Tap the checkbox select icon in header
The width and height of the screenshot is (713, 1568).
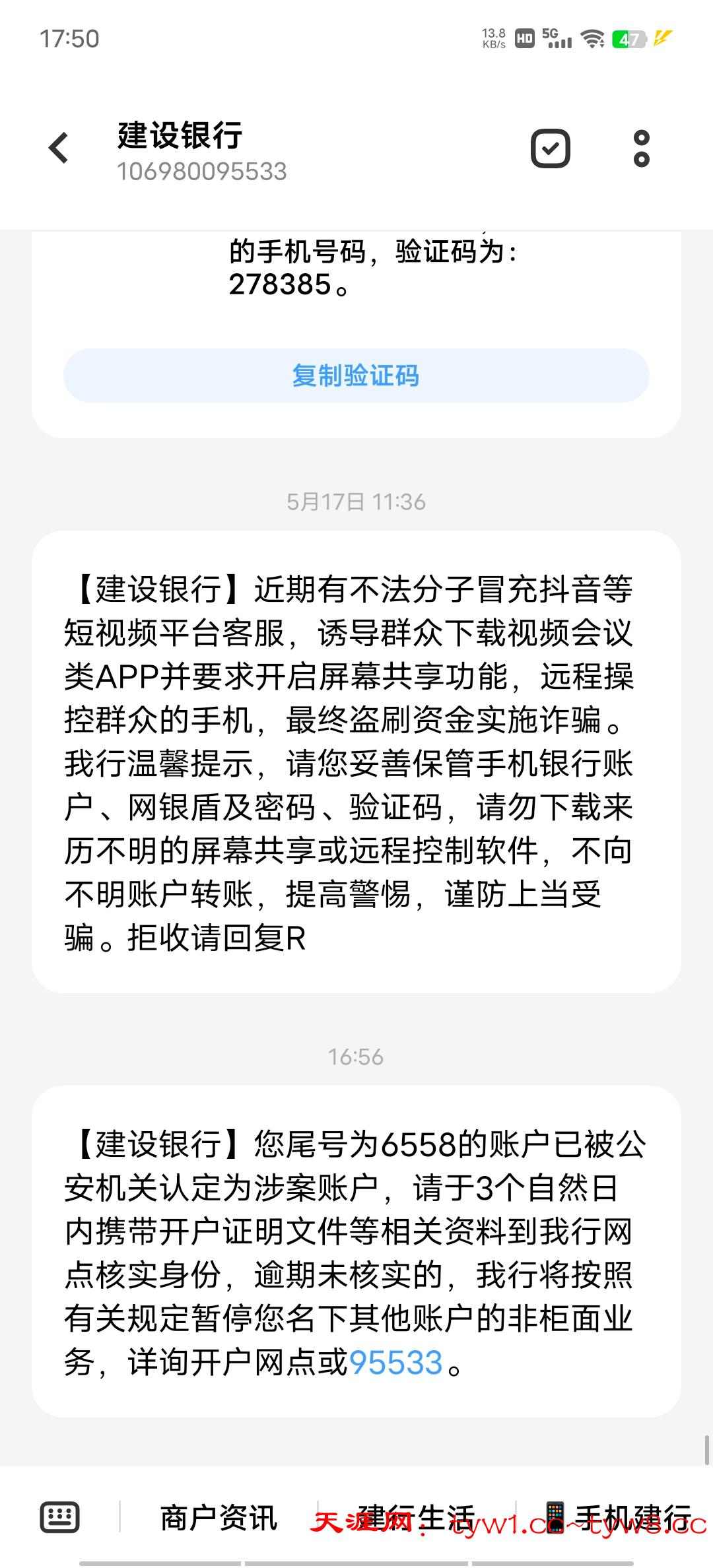[550, 148]
